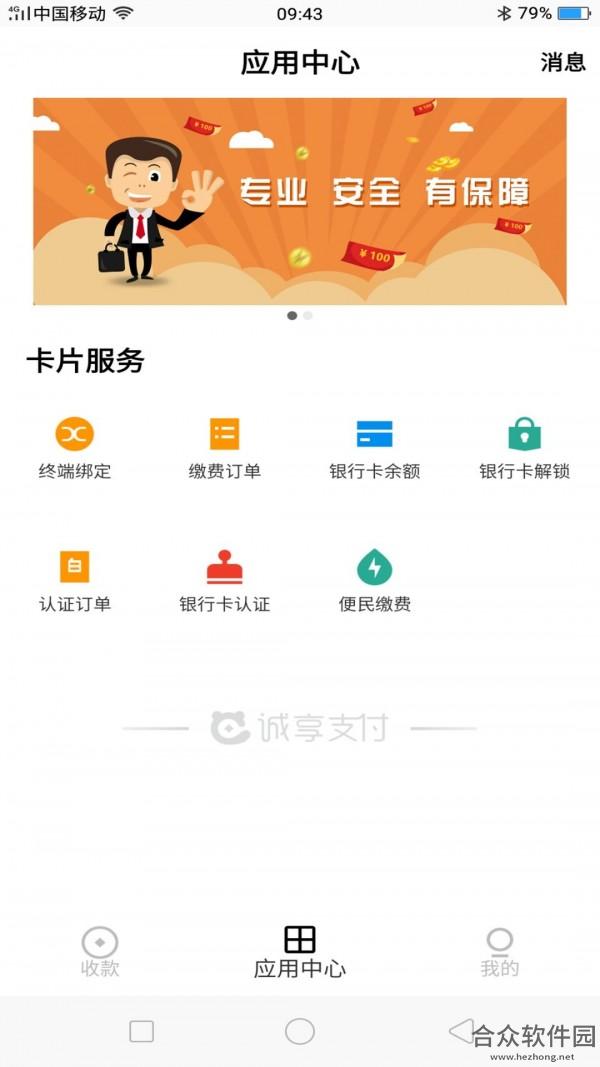Switch to the 我的 tab
The width and height of the screenshot is (600, 1067).
tap(500, 953)
